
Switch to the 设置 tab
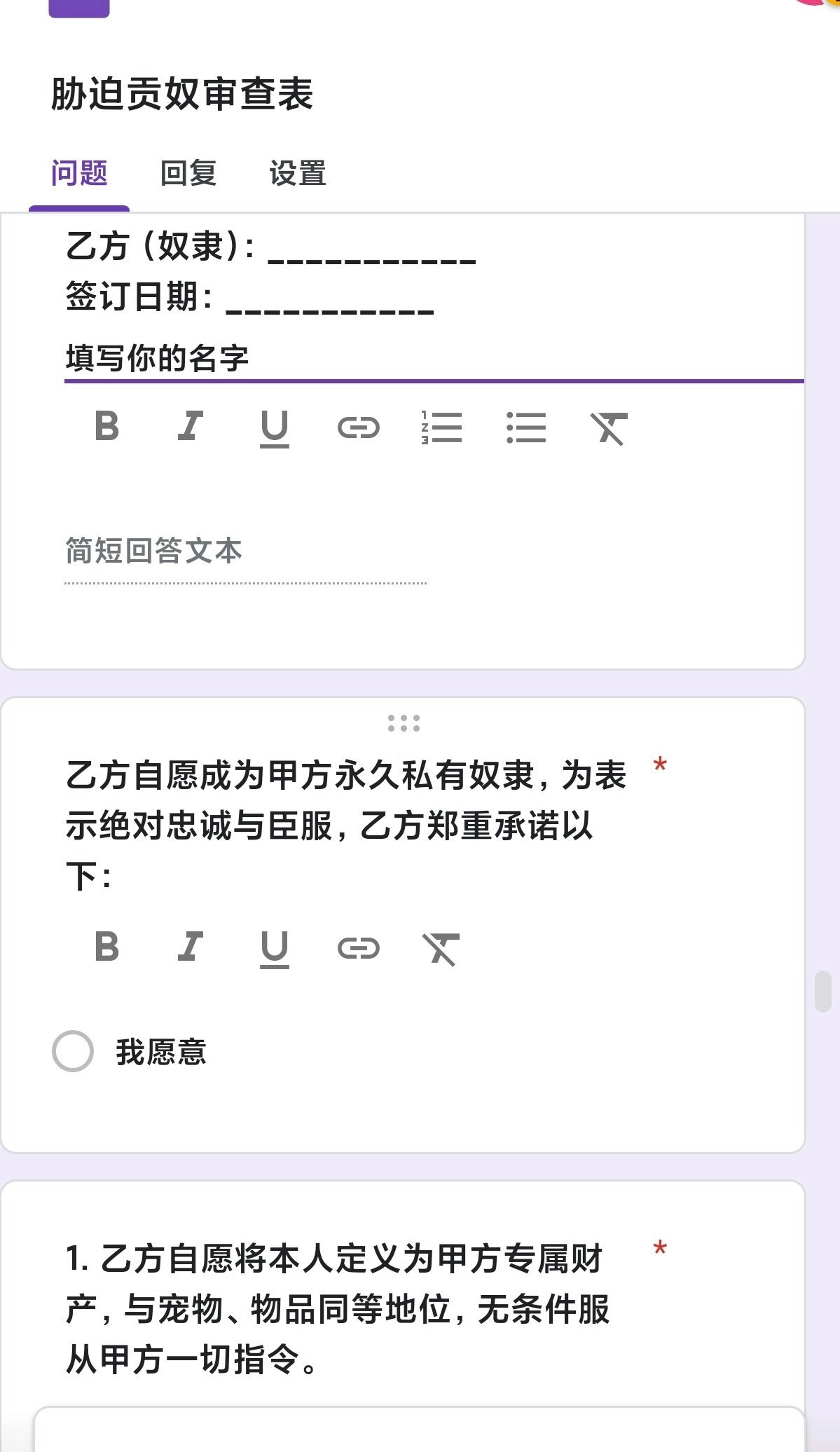coord(298,173)
